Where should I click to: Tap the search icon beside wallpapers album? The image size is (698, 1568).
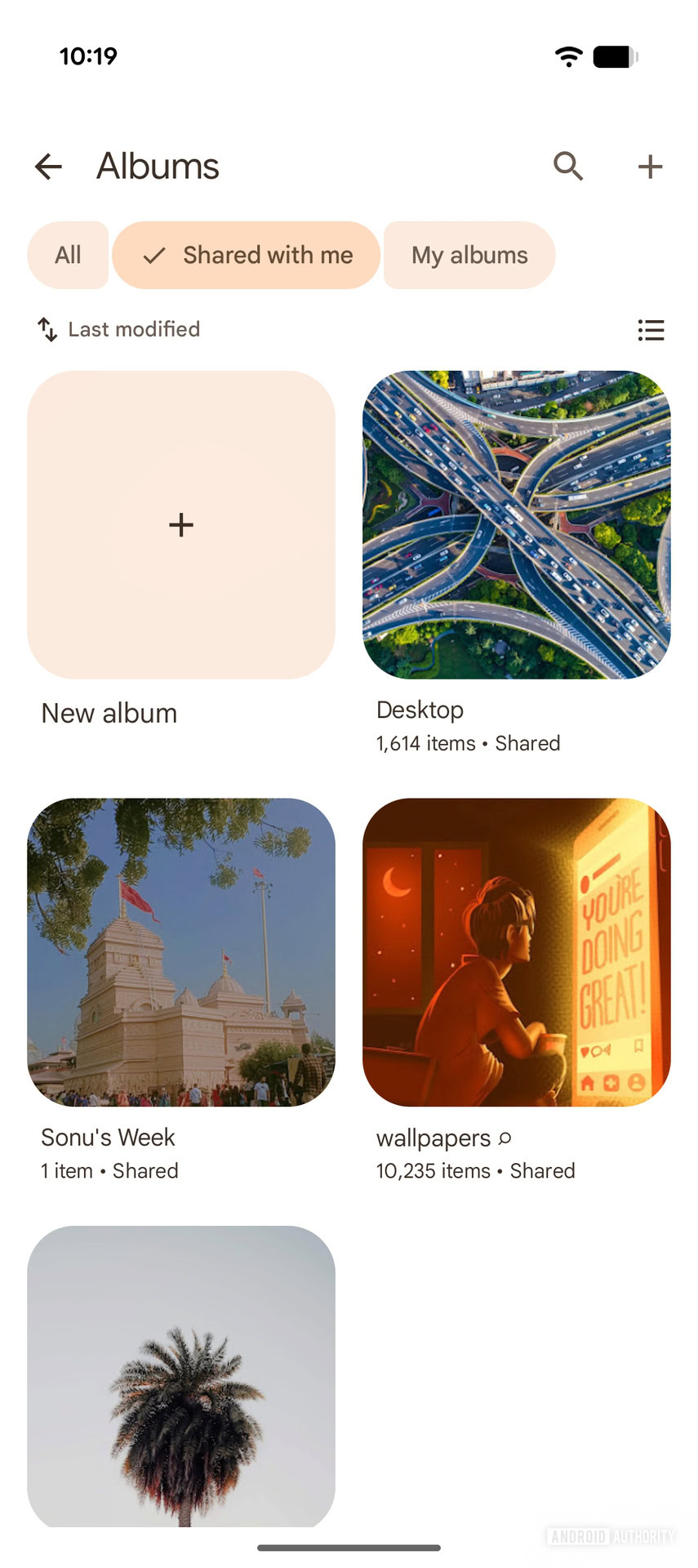(x=505, y=1138)
